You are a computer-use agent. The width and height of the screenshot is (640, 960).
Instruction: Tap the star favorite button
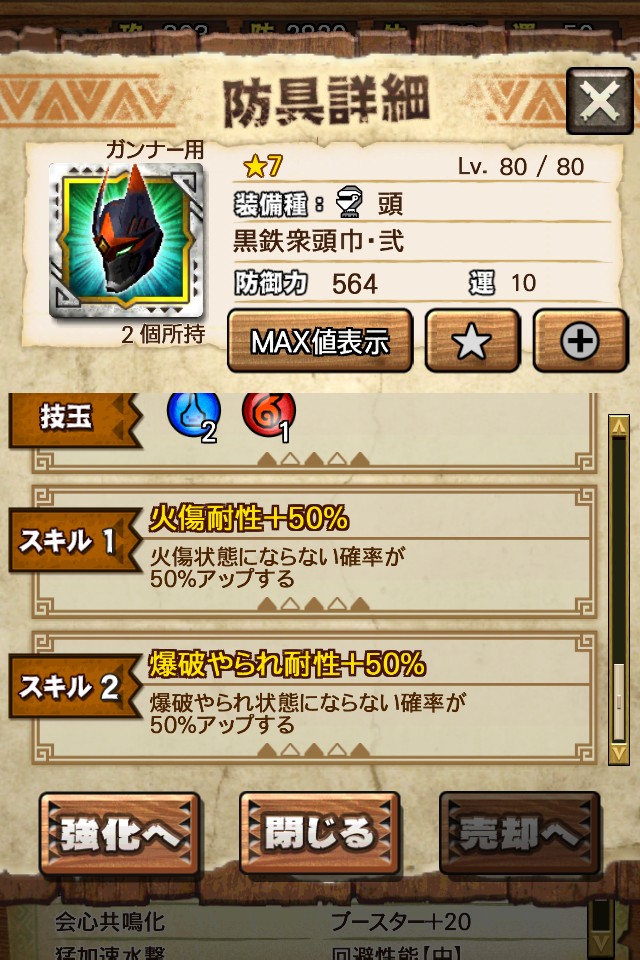click(x=472, y=341)
